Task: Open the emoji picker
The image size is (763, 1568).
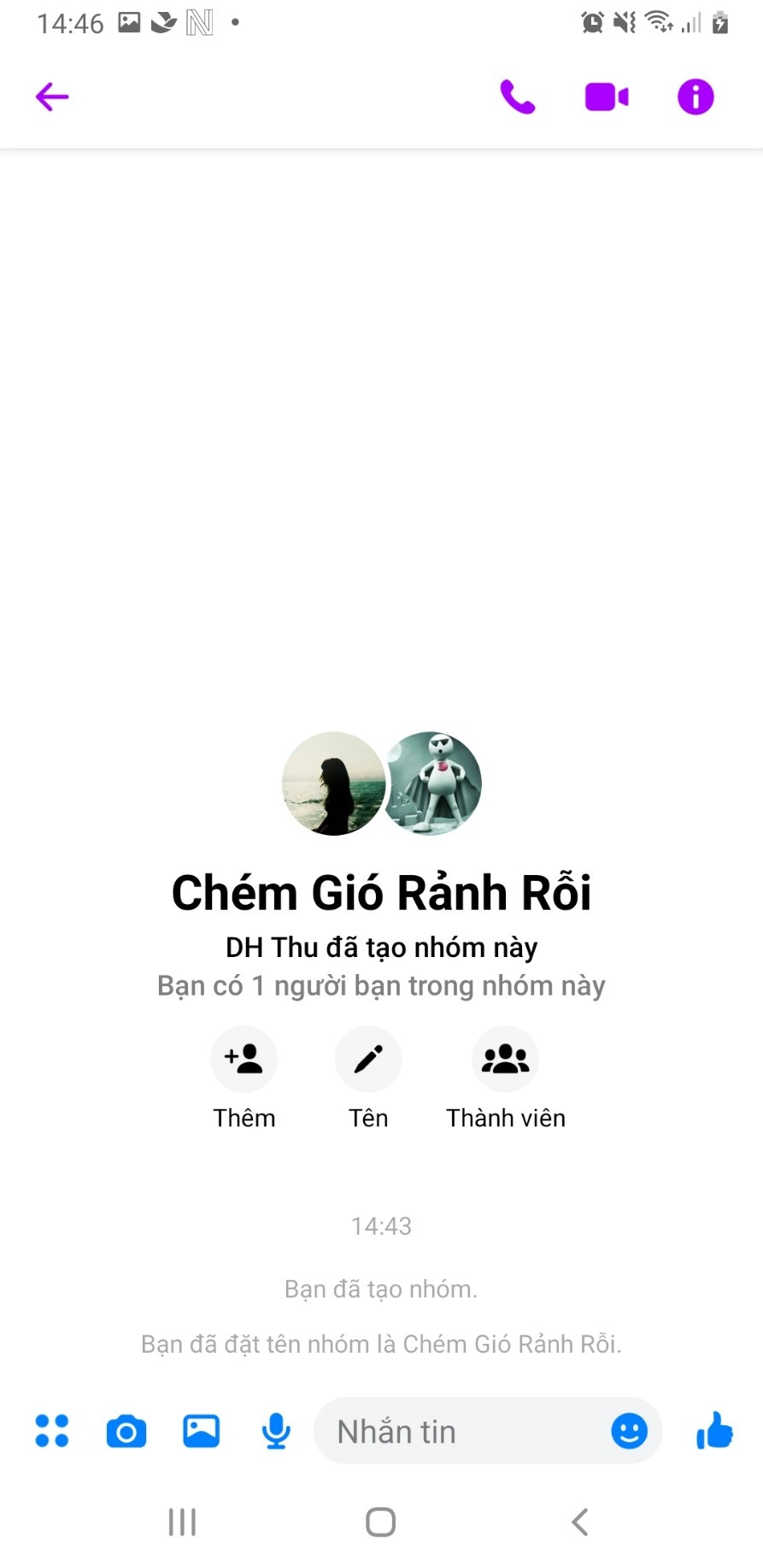Action: click(x=629, y=1431)
